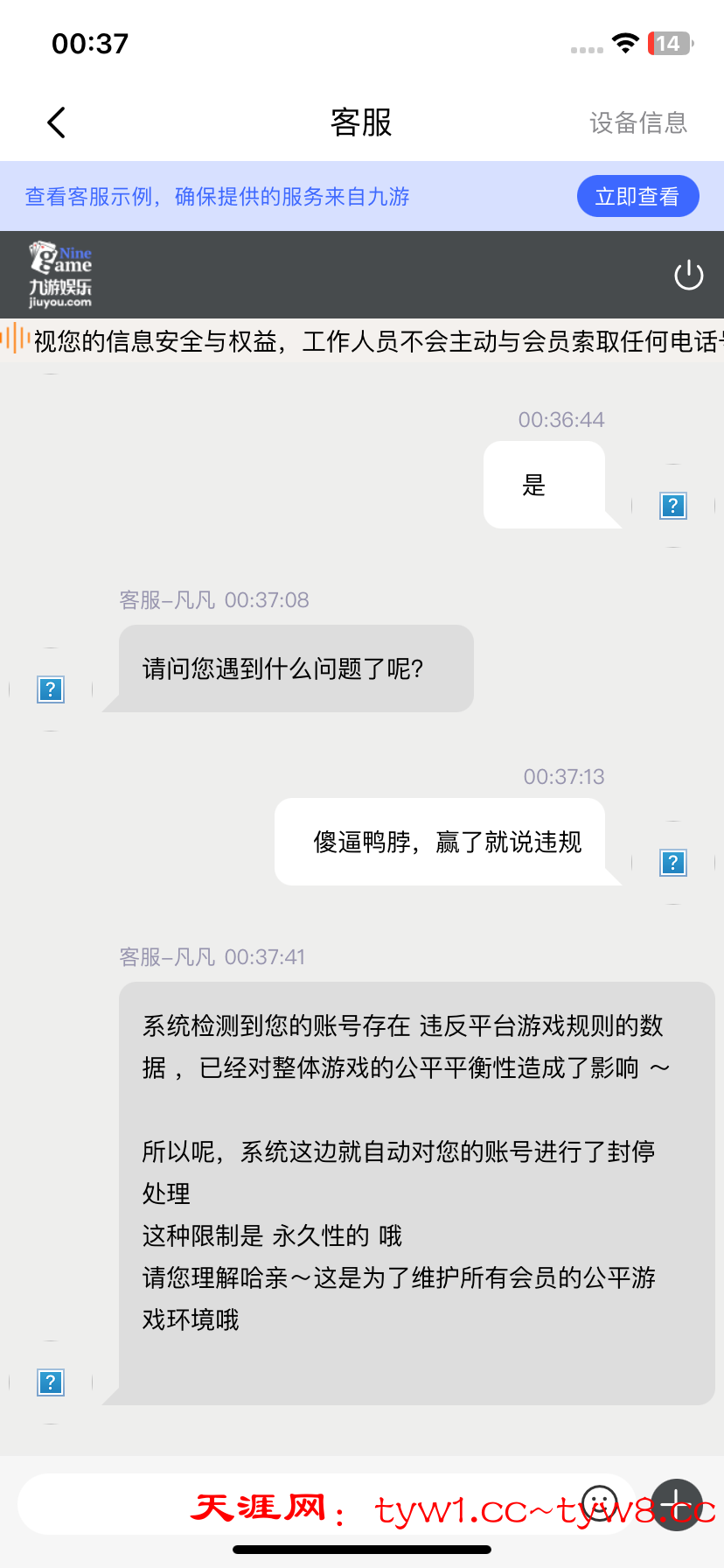Open the plus attachment menu
724x1568 pixels.
click(677, 1505)
